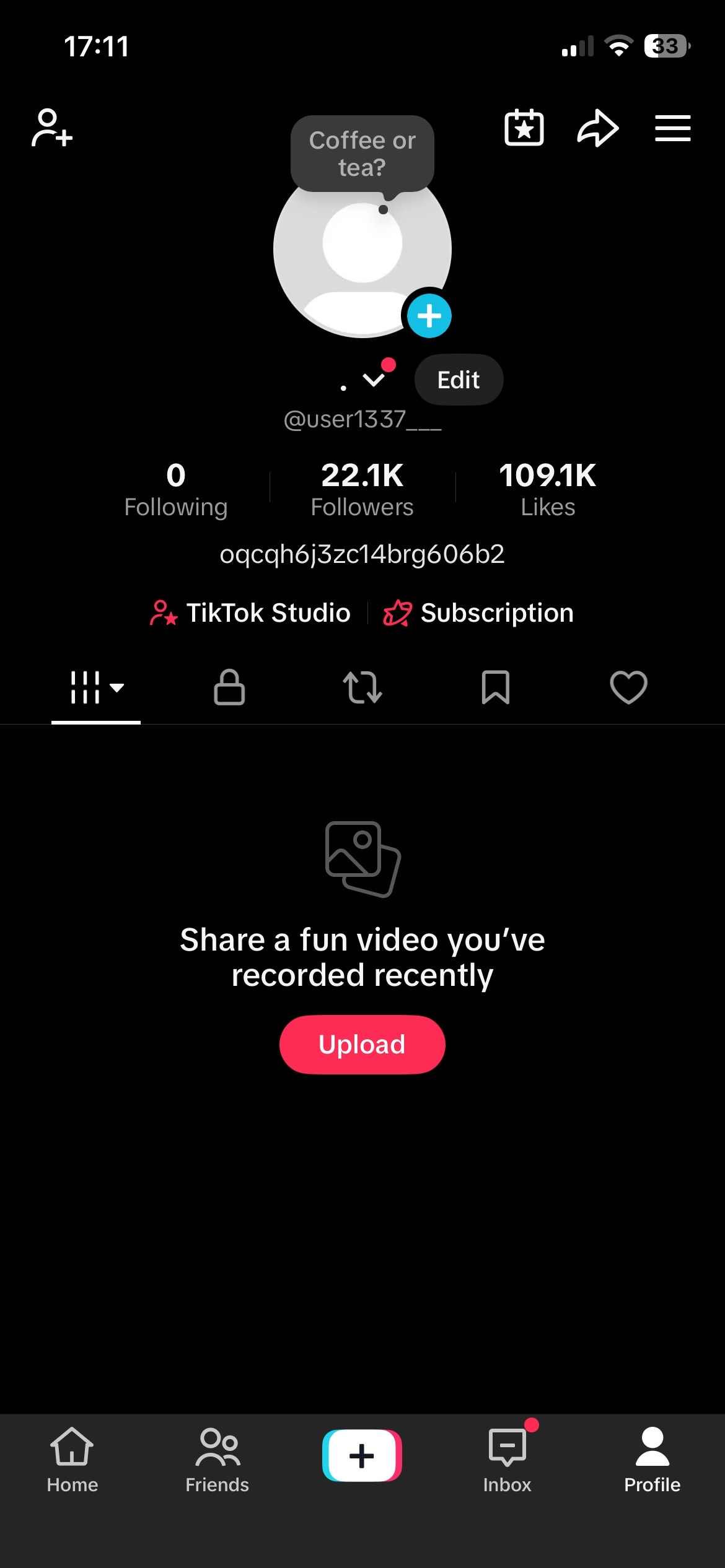Expand the video sort order dropdown arrow
This screenshot has width=725, height=1568.
pyautogui.click(x=118, y=689)
